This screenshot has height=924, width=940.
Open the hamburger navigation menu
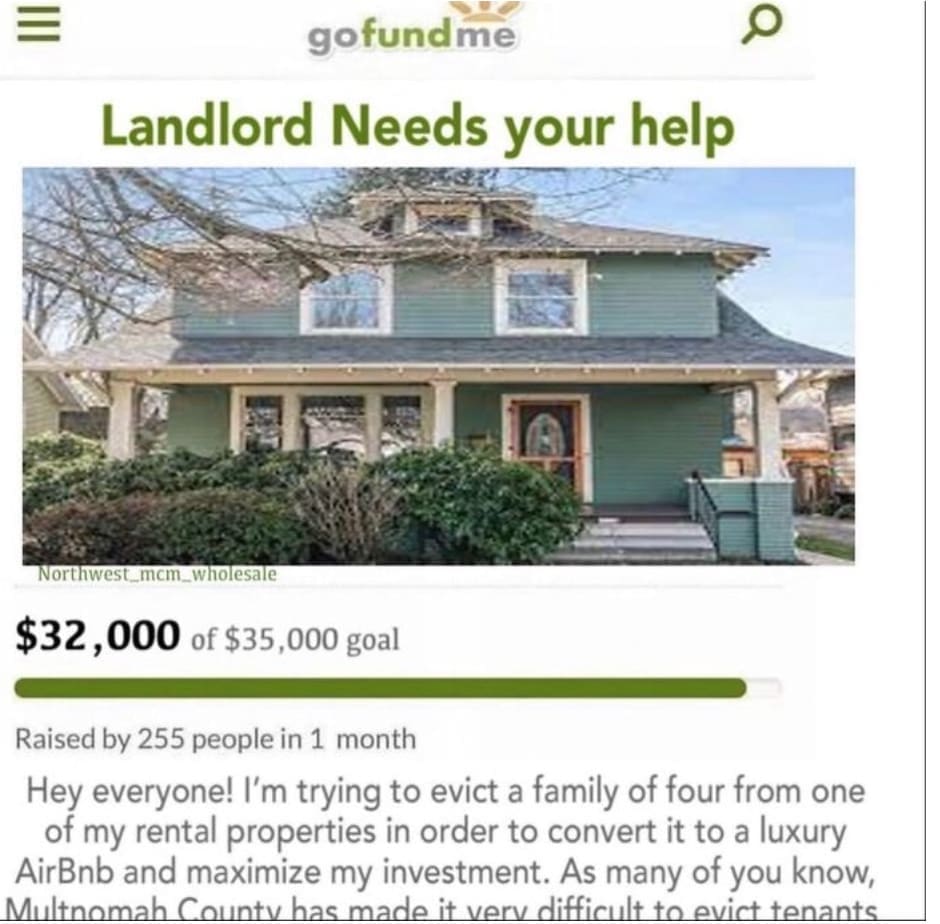(x=39, y=26)
